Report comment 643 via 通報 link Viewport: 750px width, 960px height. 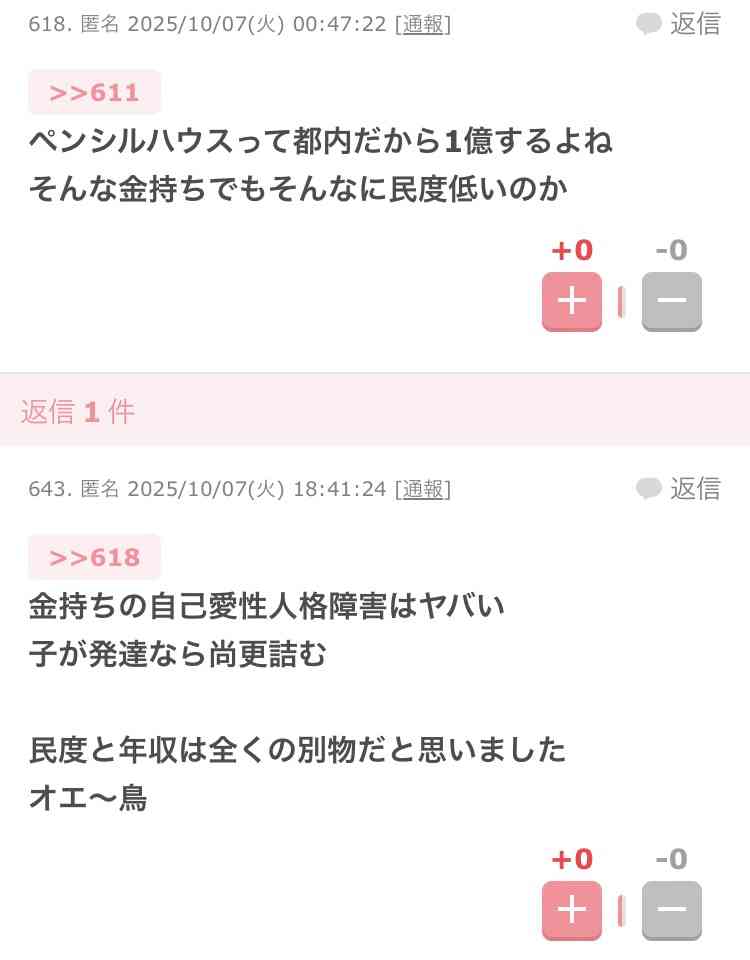(x=423, y=489)
